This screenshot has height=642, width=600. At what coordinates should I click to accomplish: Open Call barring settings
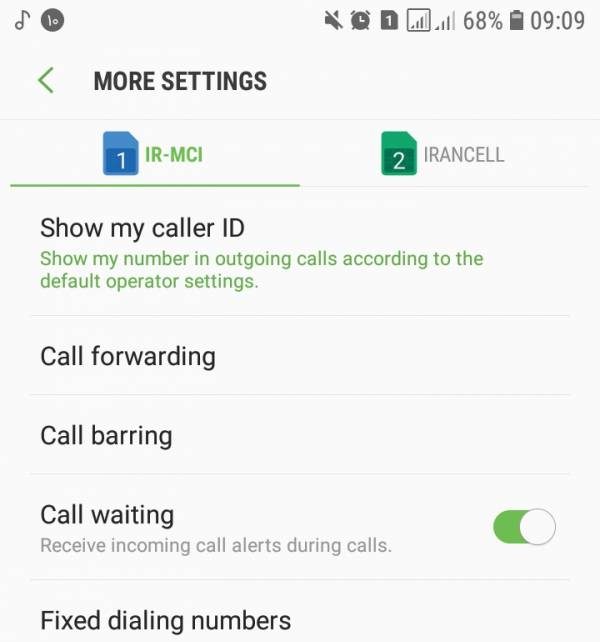pos(107,436)
